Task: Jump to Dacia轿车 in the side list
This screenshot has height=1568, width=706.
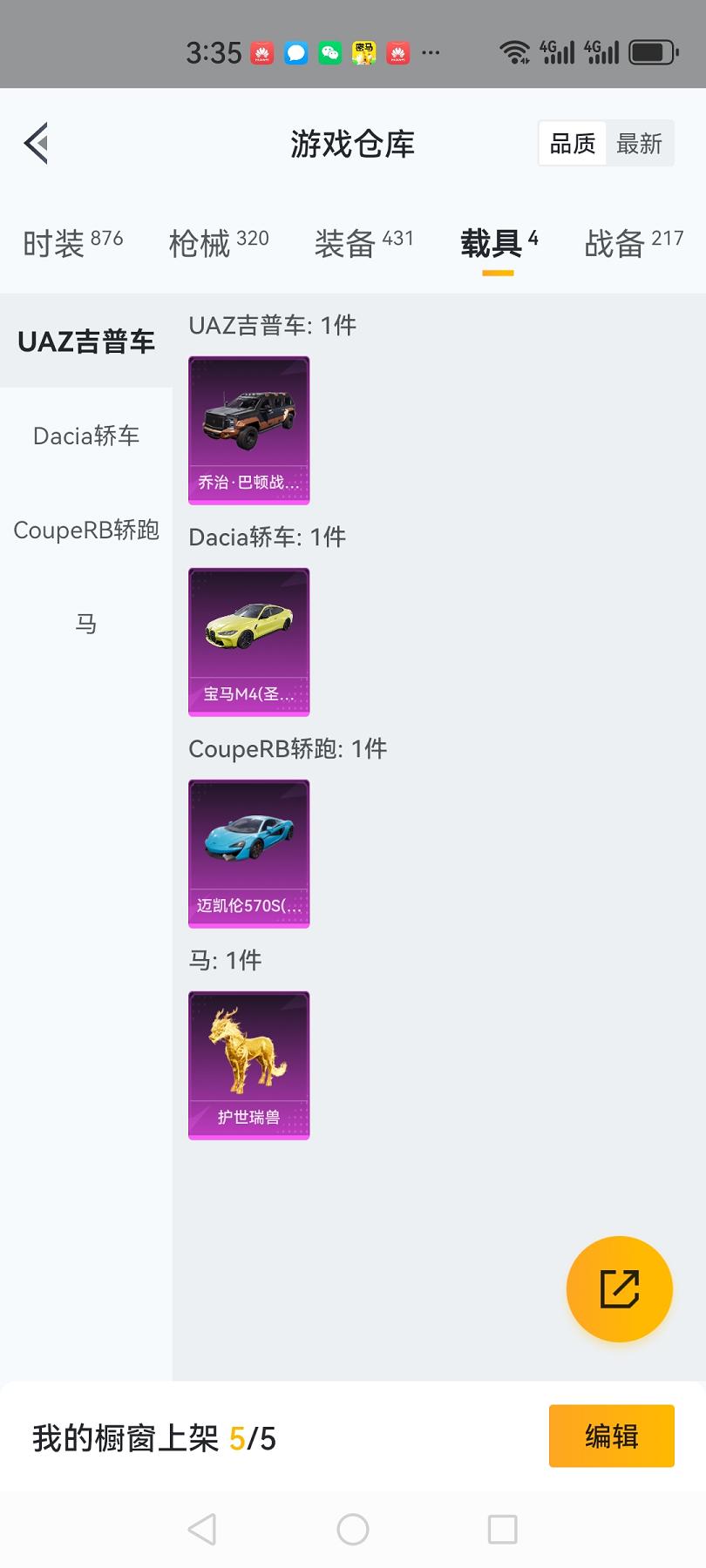Action: coord(86,436)
